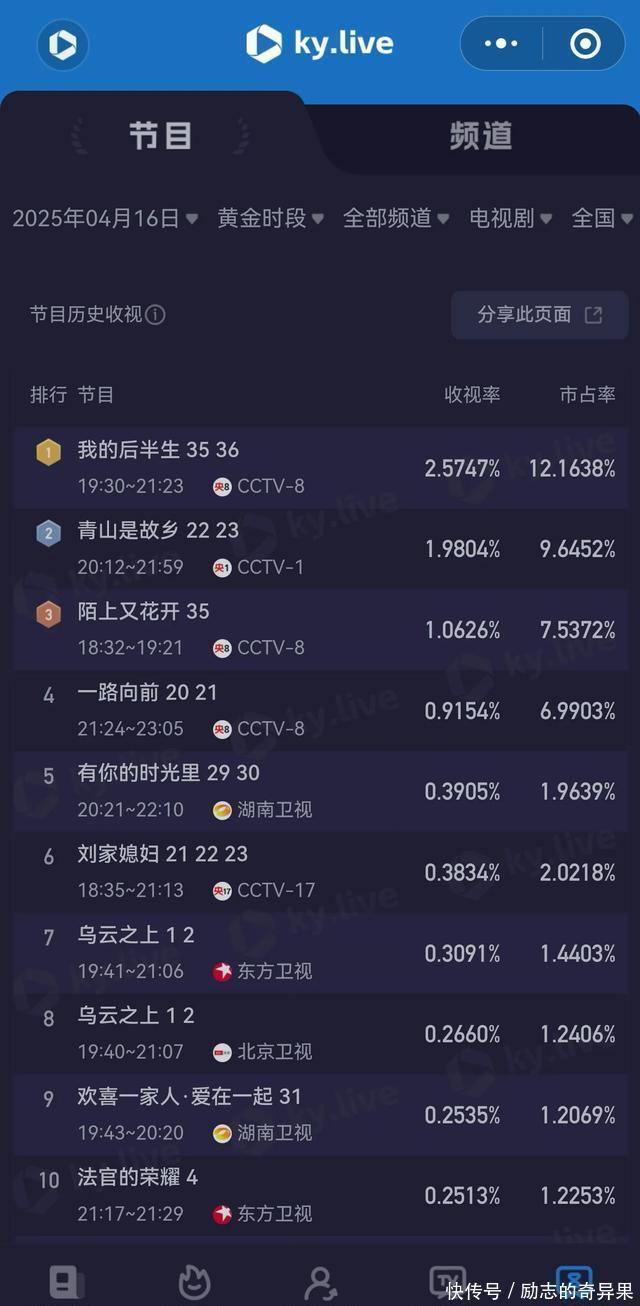Open the mini-program more options menu
The height and width of the screenshot is (1306, 640).
click(501, 44)
